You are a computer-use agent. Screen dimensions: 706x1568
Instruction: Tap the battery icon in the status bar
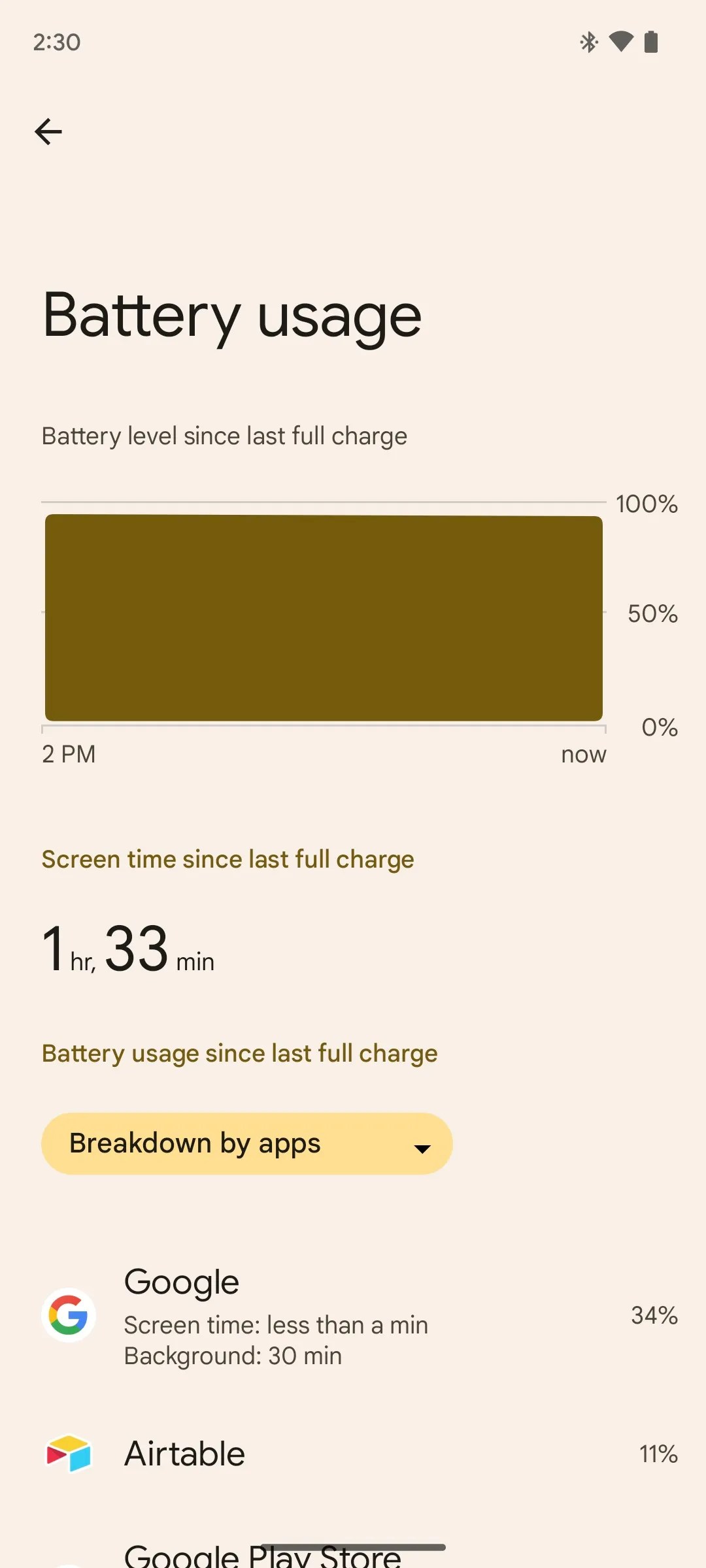click(651, 41)
